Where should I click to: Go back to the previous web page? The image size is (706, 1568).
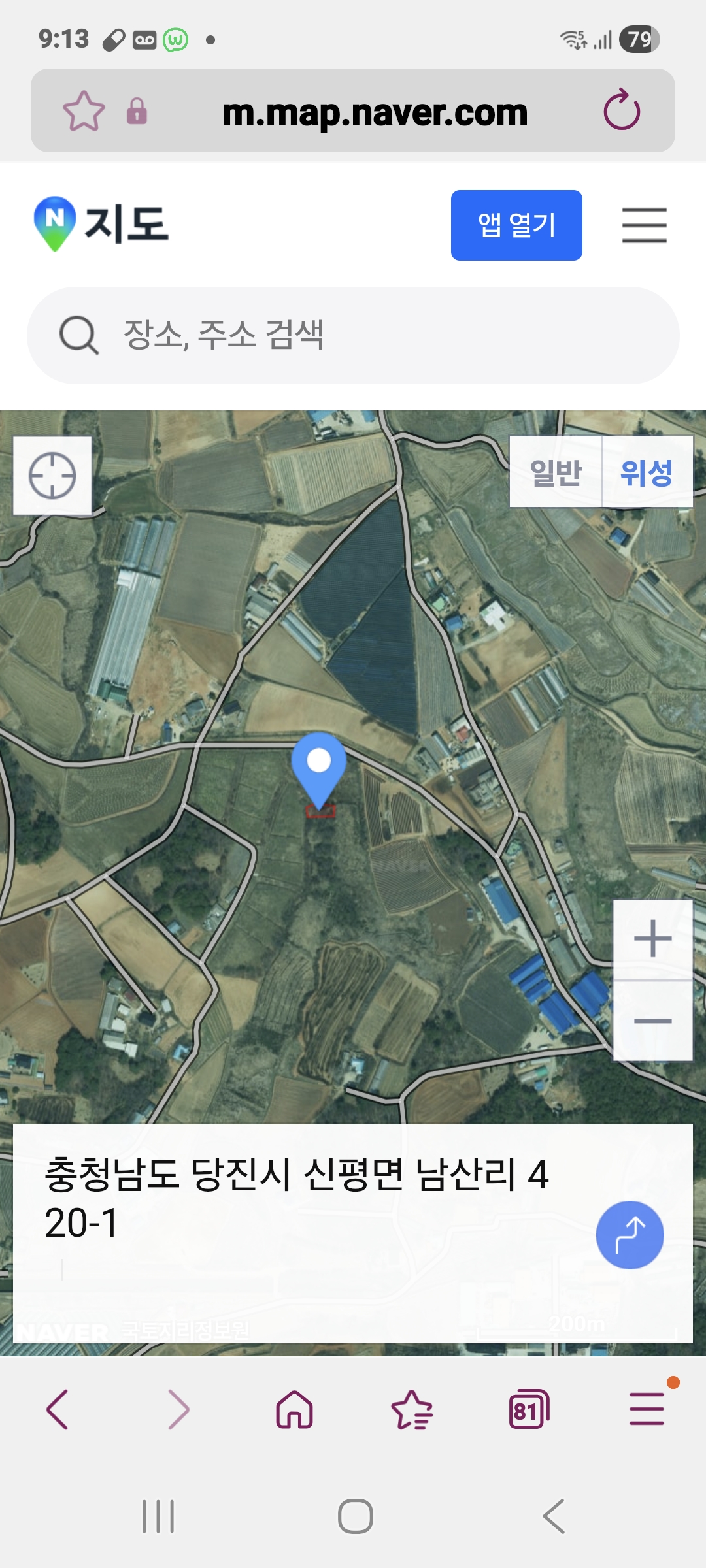[x=58, y=1409]
